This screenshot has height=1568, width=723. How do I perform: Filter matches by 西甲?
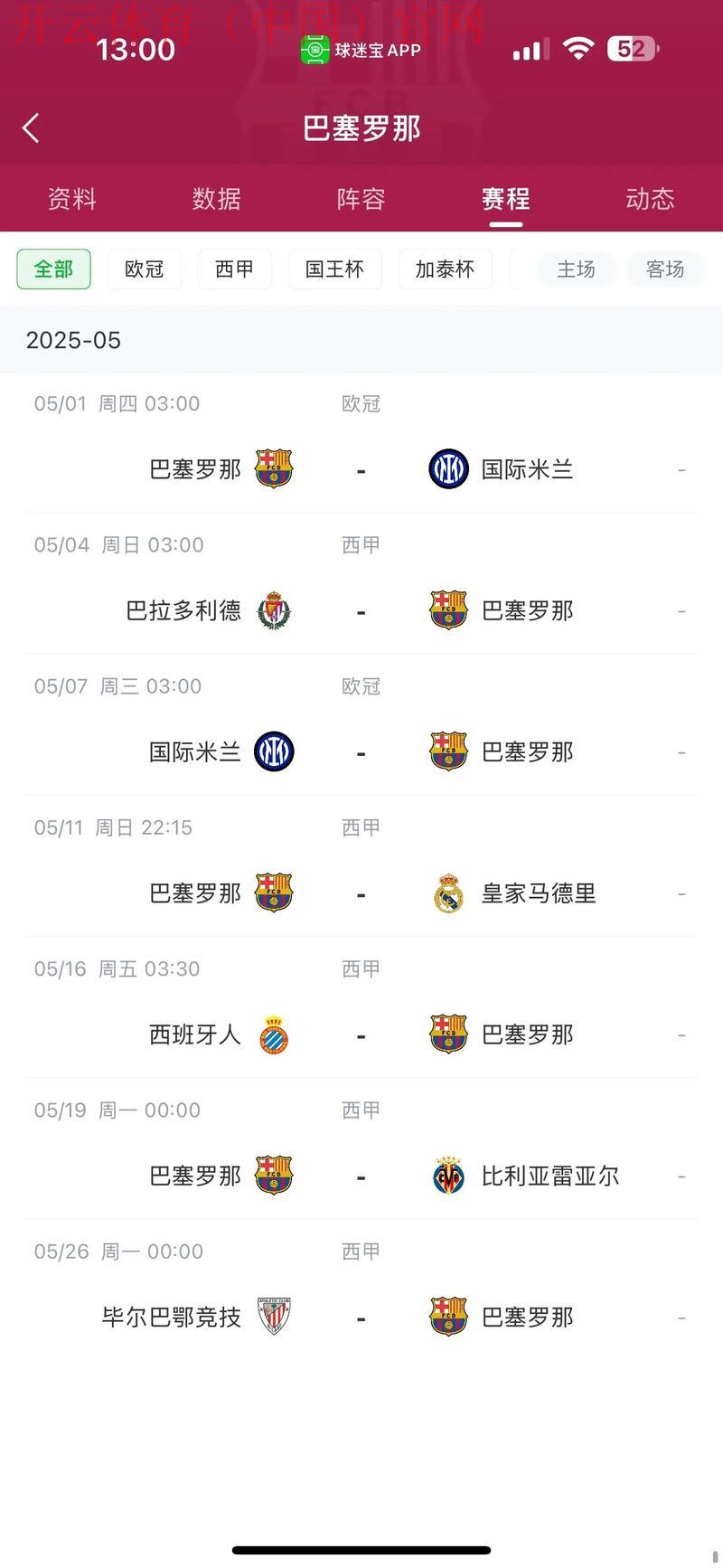coord(235,269)
